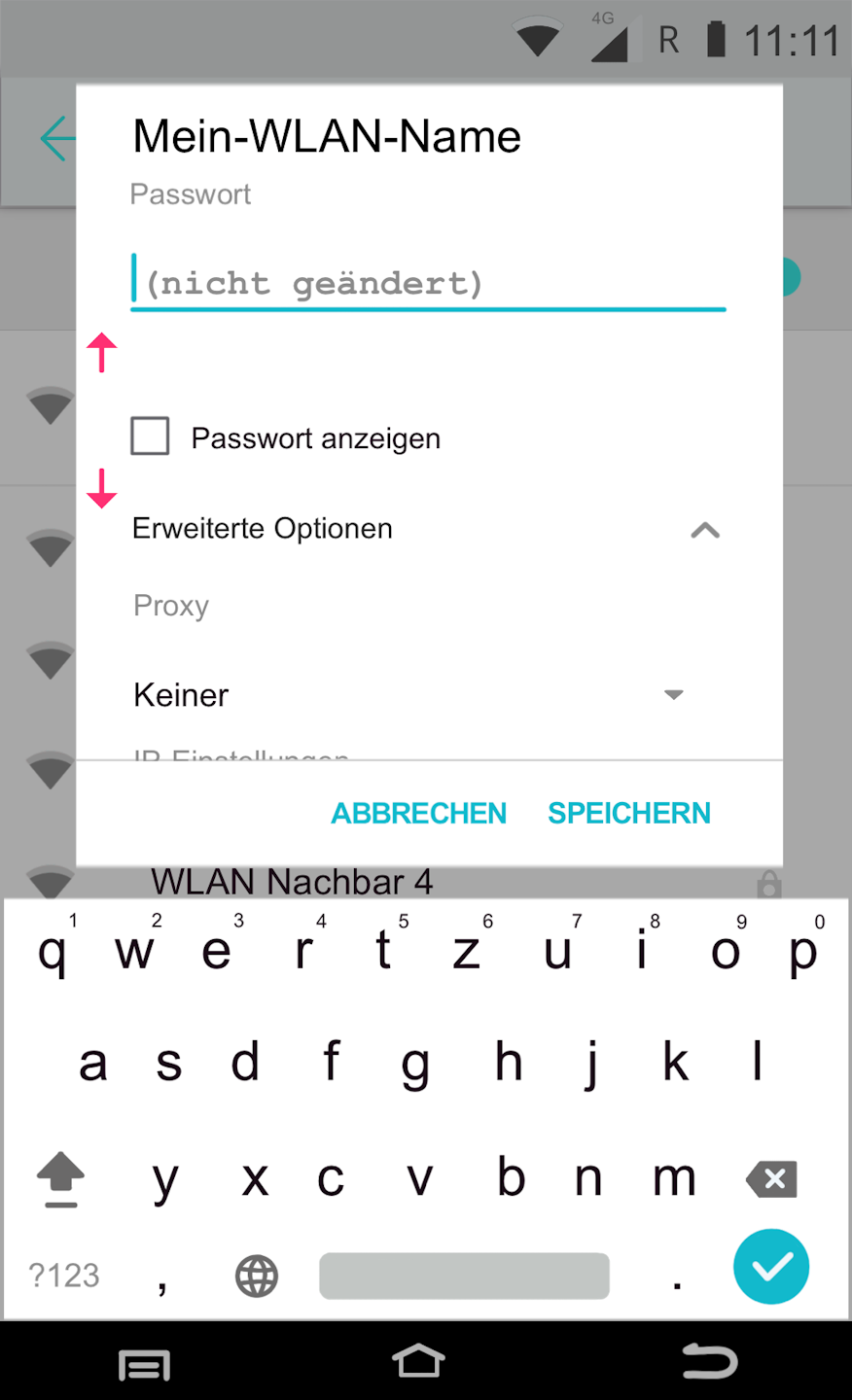
Task: Tap the system back button
Action: [x=710, y=1363]
